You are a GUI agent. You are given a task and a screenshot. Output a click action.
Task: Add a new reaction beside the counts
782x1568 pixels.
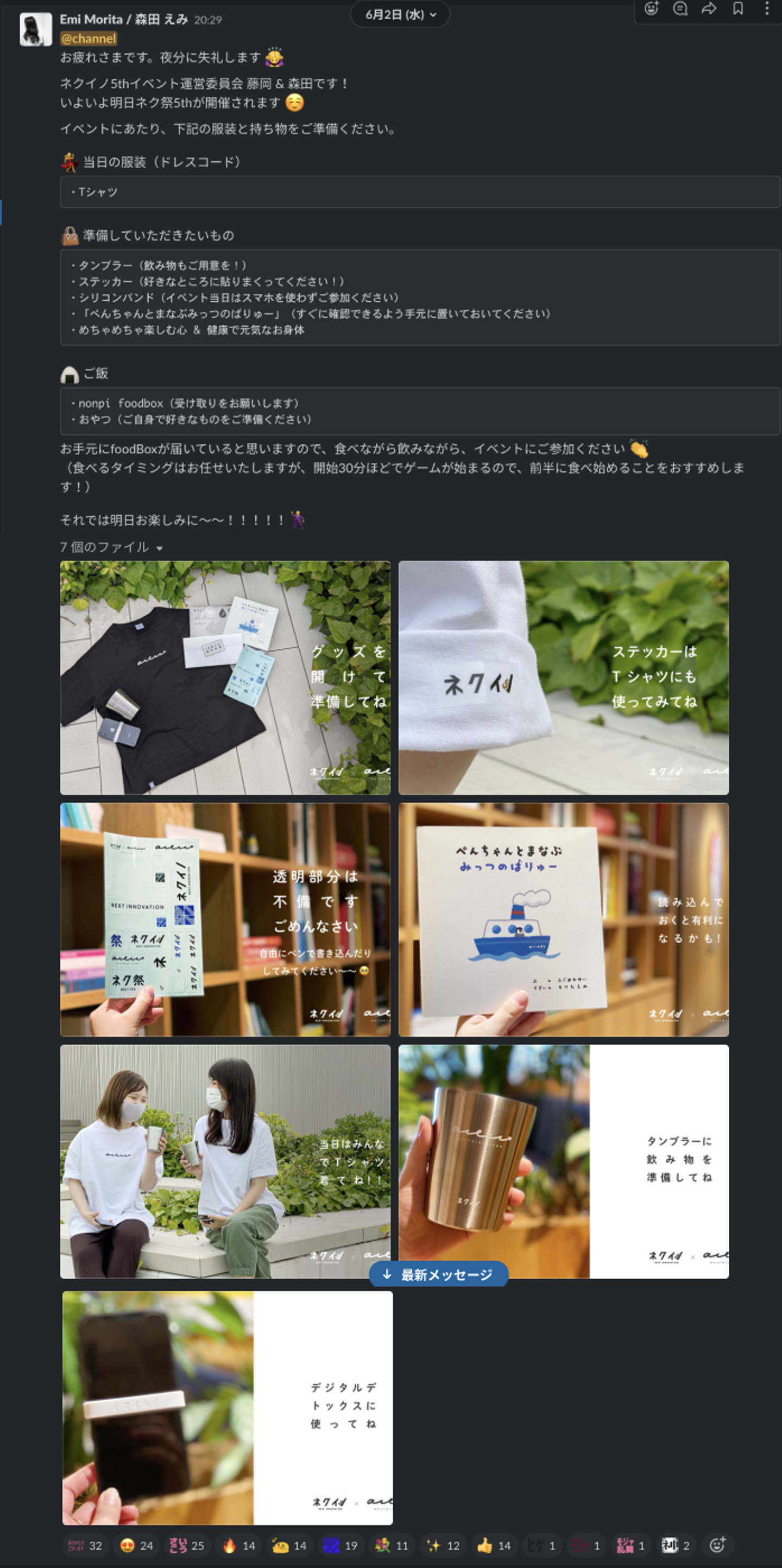[x=717, y=1545]
